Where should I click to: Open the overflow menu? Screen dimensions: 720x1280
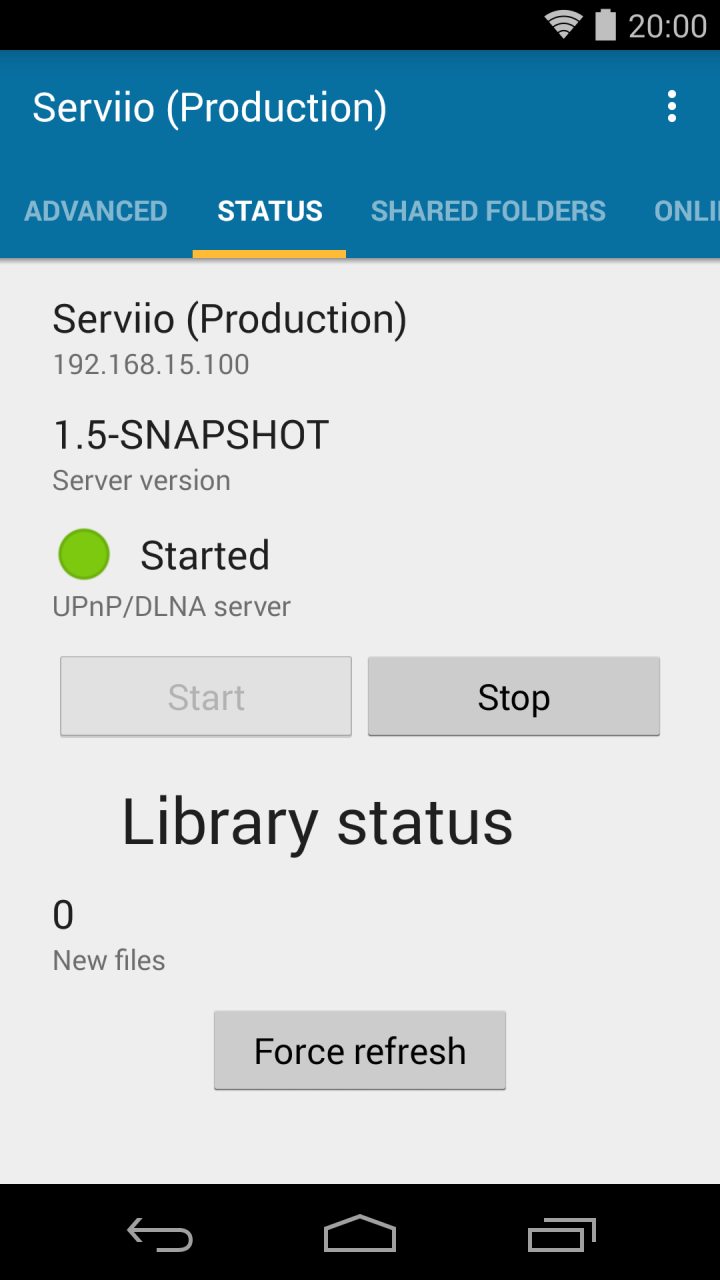(x=671, y=106)
